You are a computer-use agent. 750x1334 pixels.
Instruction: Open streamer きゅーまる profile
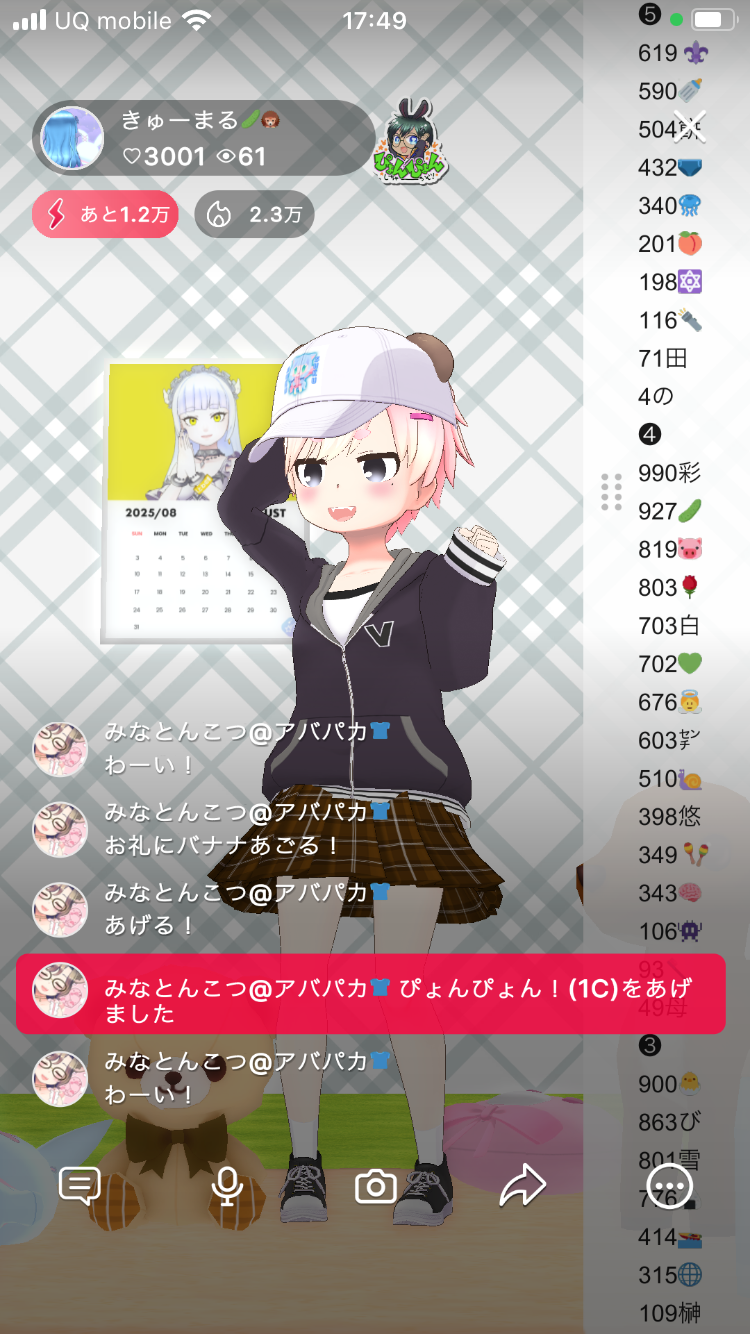(74, 139)
